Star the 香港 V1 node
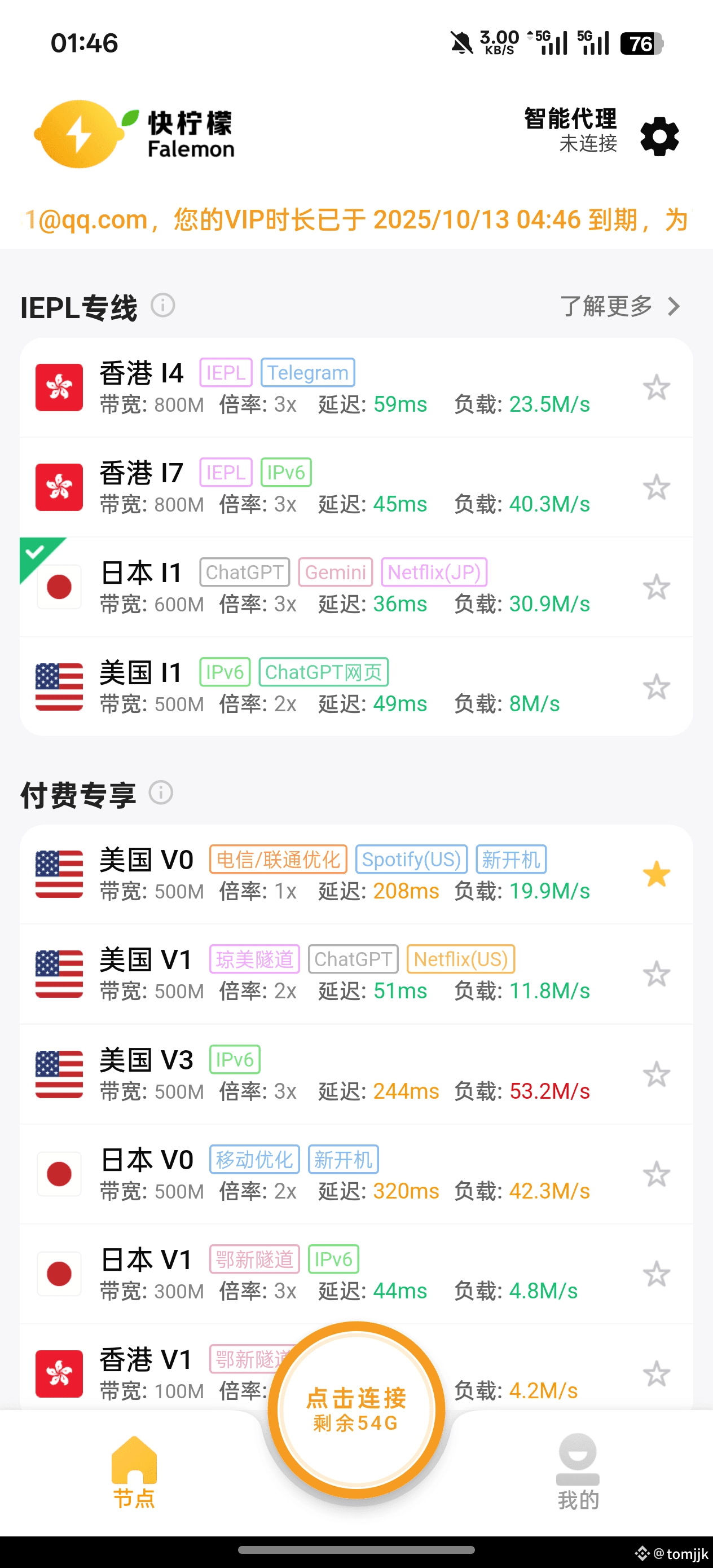713x1568 pixels. 656,1374
